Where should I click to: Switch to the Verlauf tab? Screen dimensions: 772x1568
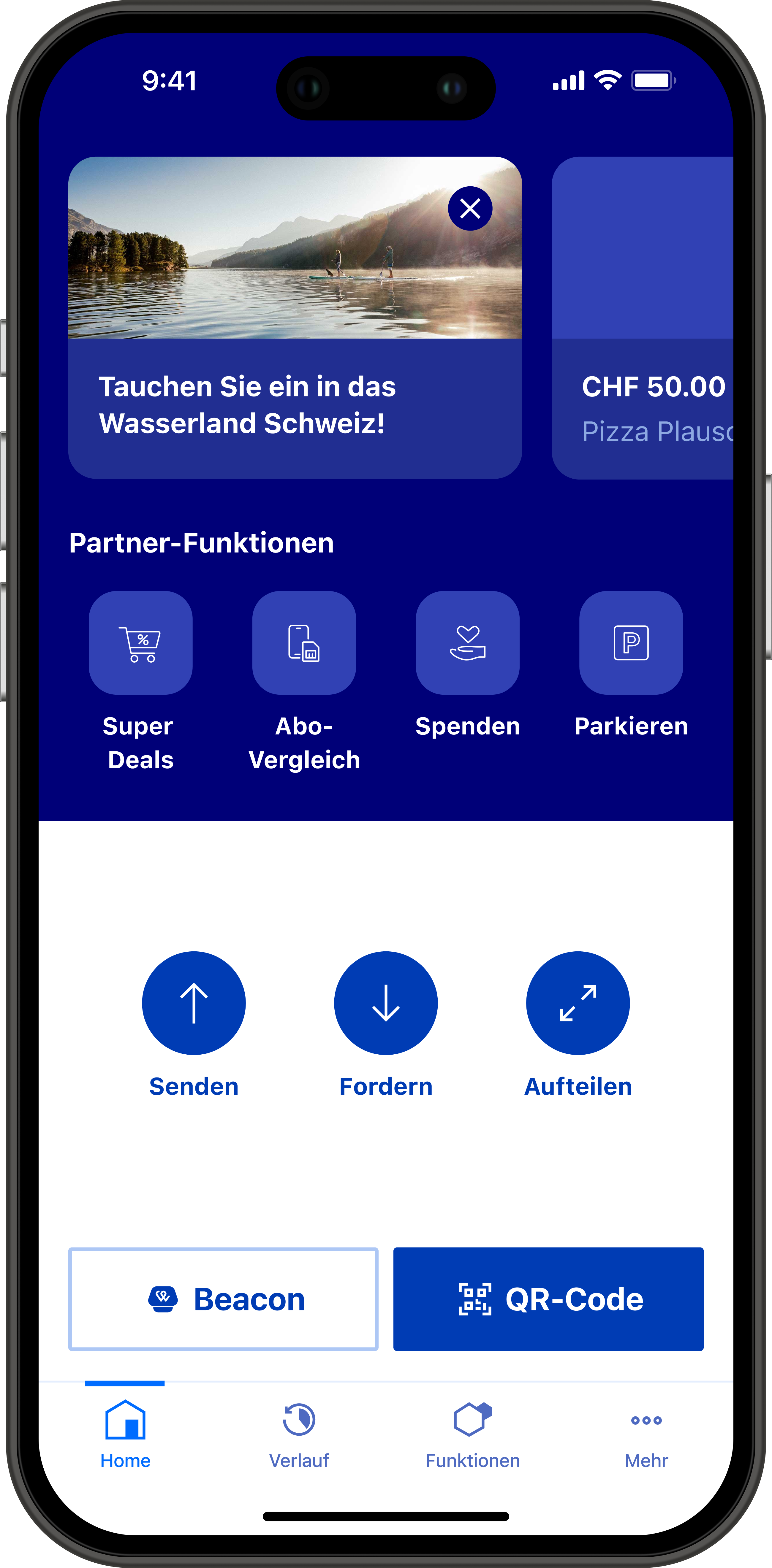pyautogui.click(x=299, y=1434)
